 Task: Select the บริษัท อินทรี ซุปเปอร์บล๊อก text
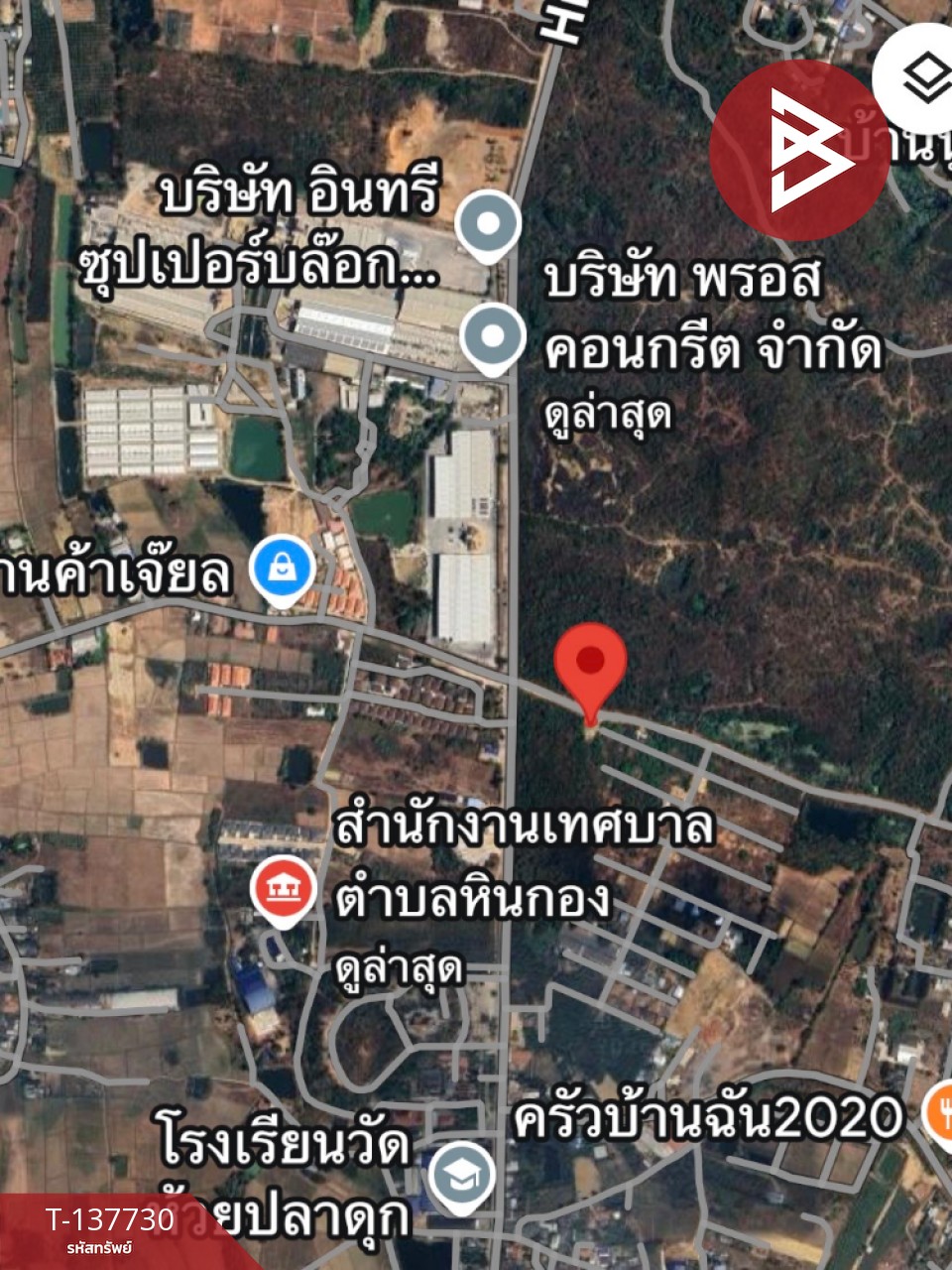(x=268, y=230)
